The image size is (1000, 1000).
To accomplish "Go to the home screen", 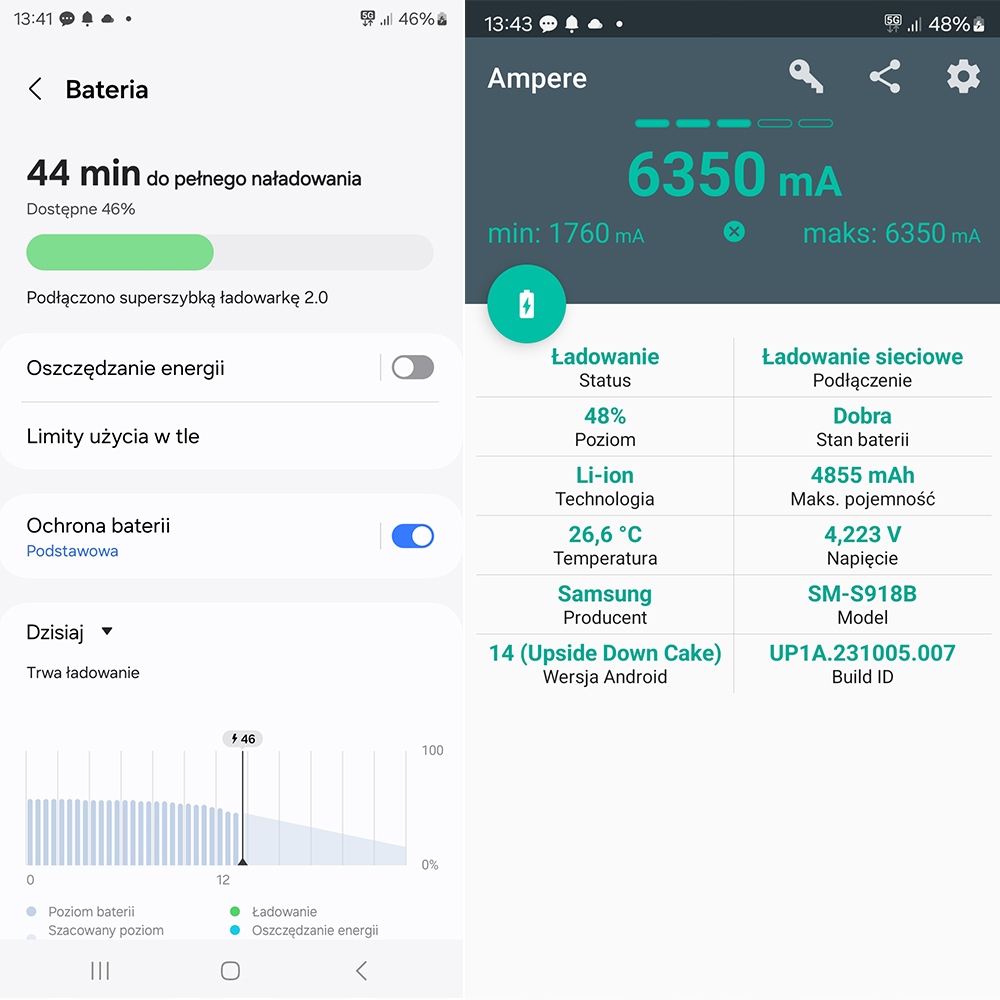I will [230, 970].
